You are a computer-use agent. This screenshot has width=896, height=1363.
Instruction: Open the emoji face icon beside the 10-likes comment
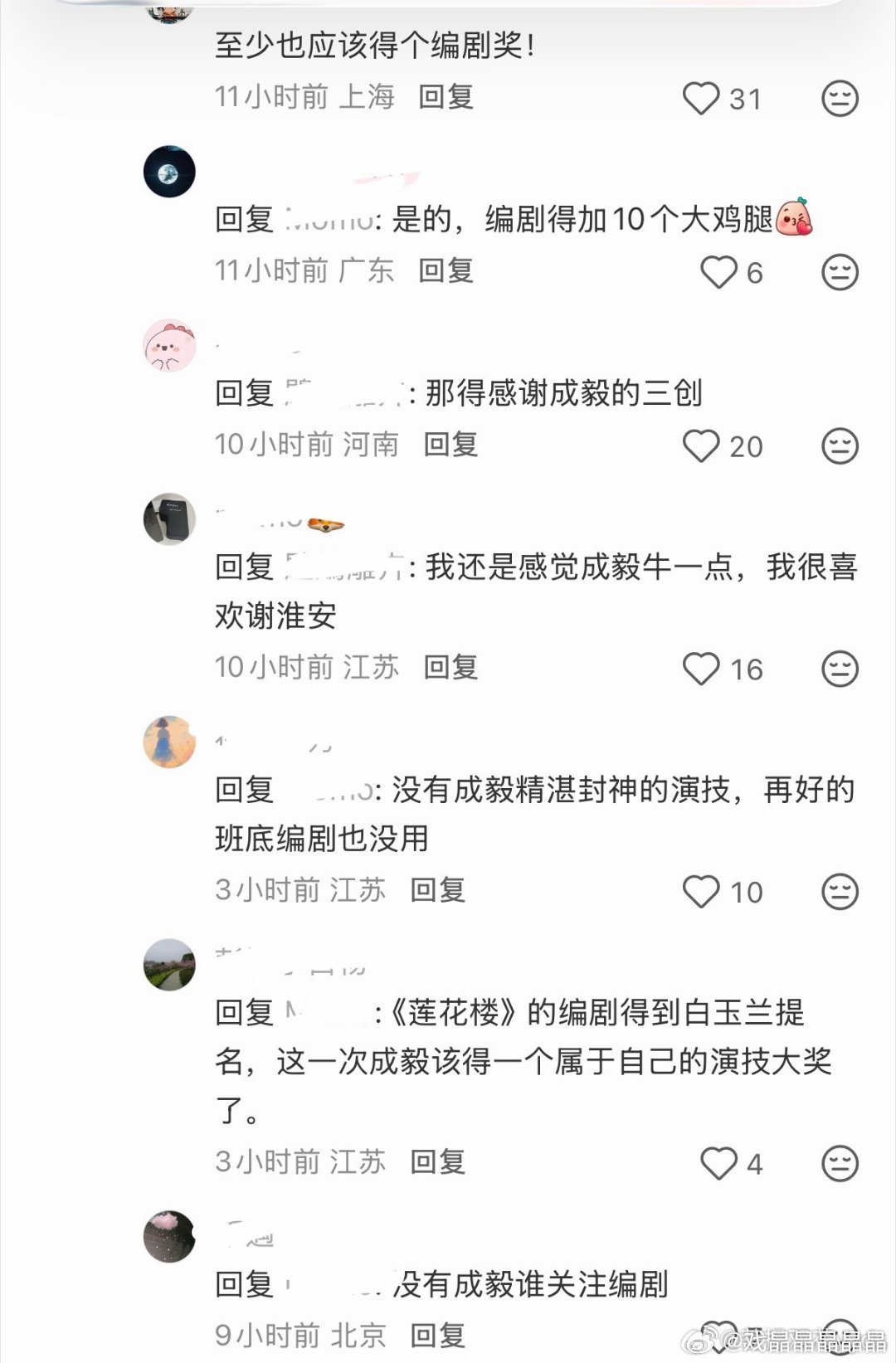[839, 892]
